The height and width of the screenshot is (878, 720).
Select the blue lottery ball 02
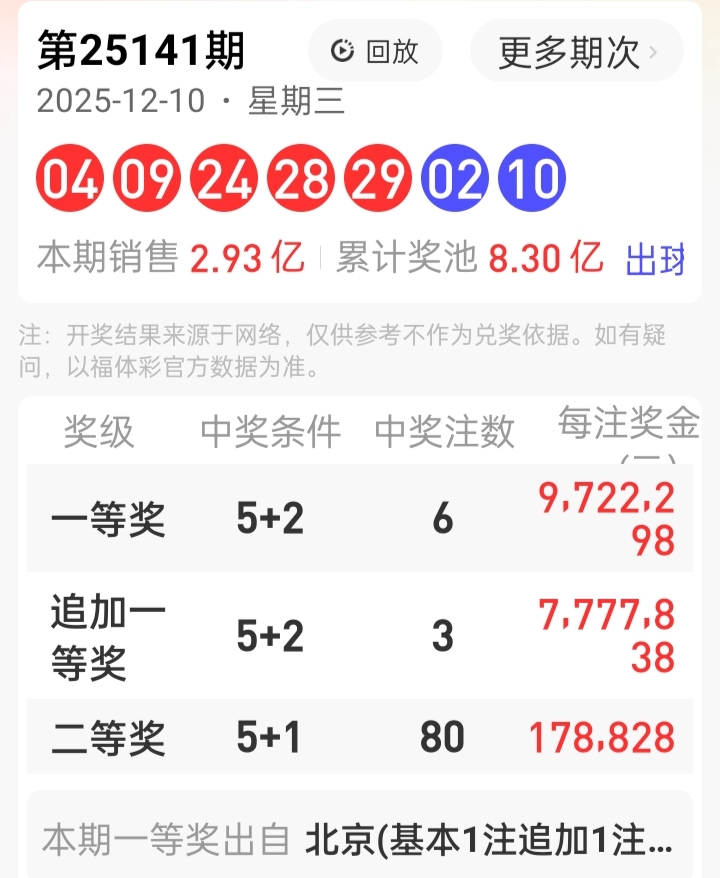457,177
